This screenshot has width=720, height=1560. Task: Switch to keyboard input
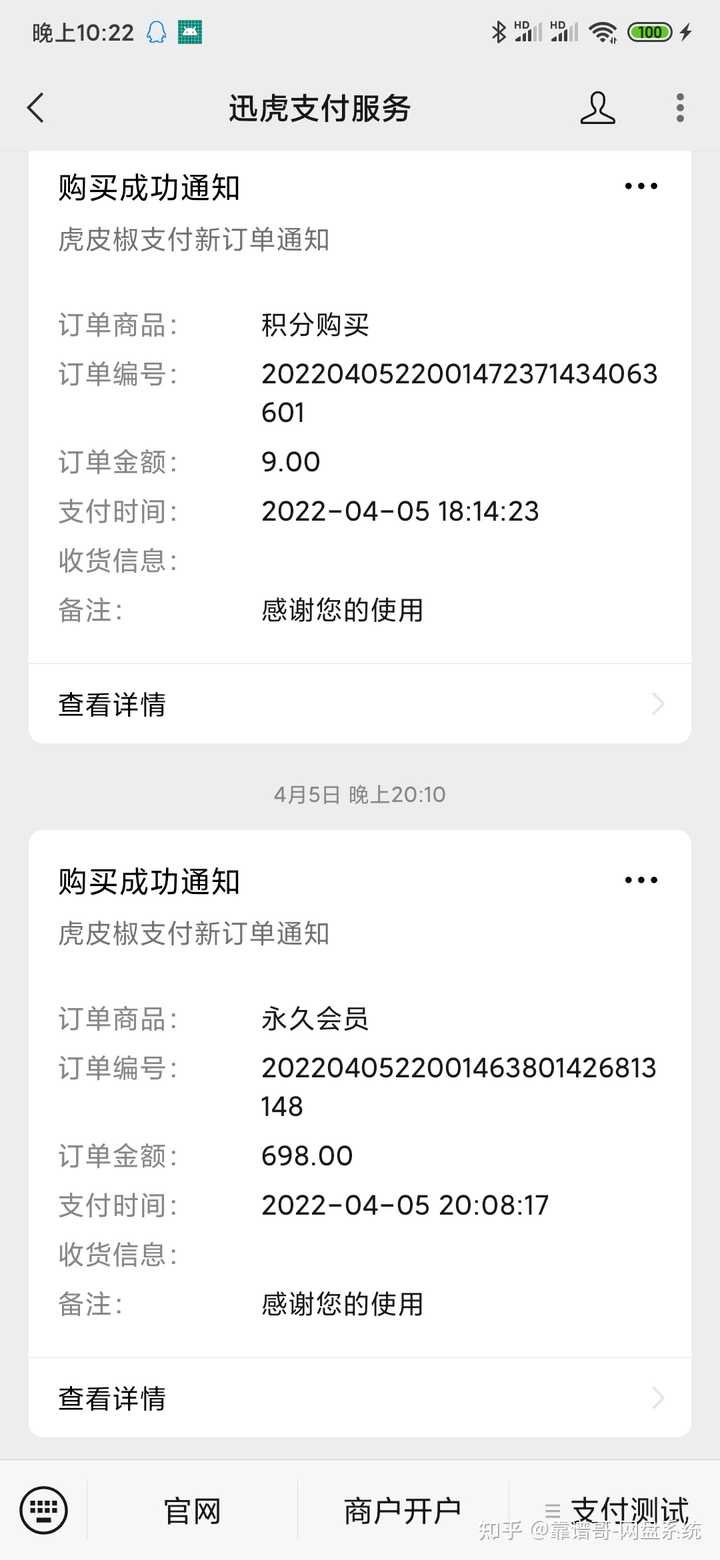tap(44, 1510)
